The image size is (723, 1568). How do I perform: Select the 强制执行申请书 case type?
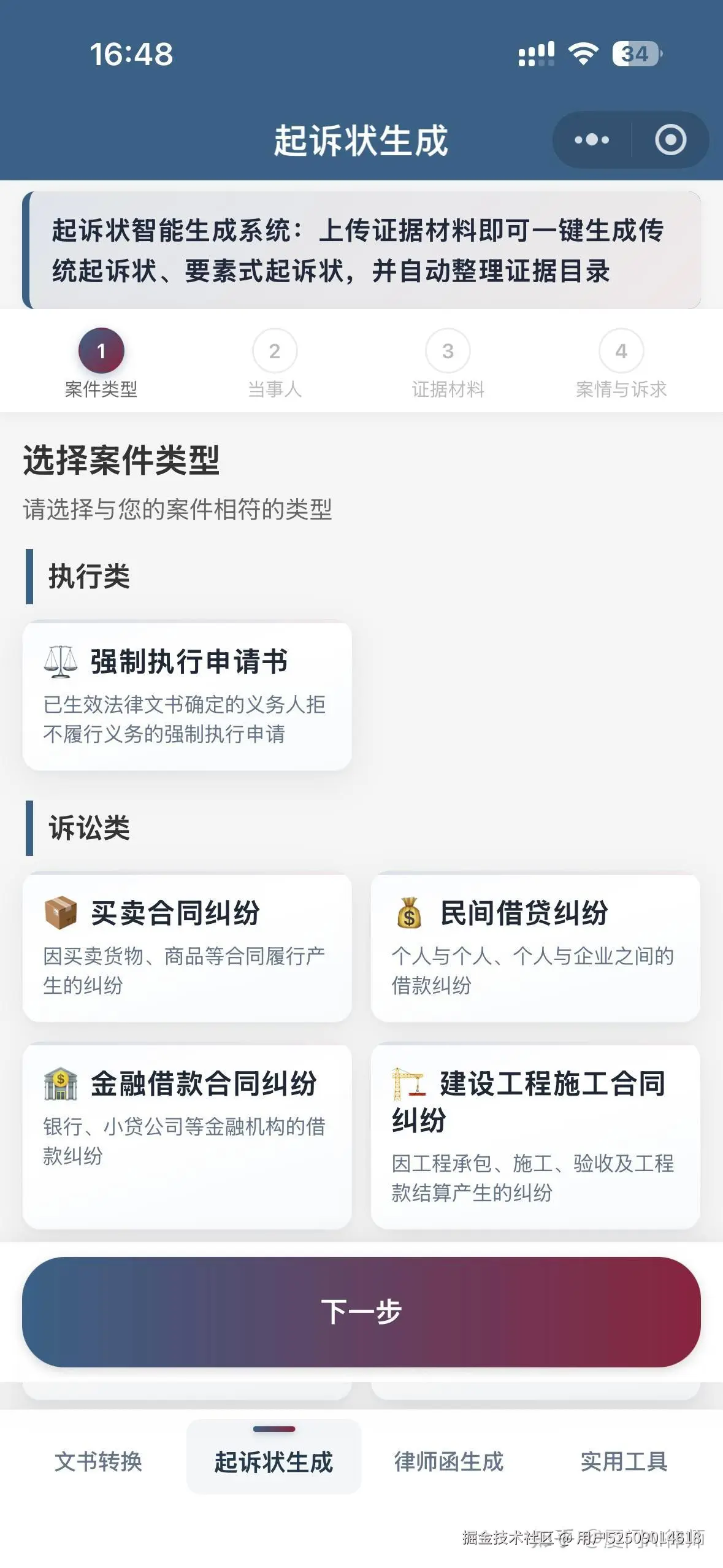(x=187, y=696)
